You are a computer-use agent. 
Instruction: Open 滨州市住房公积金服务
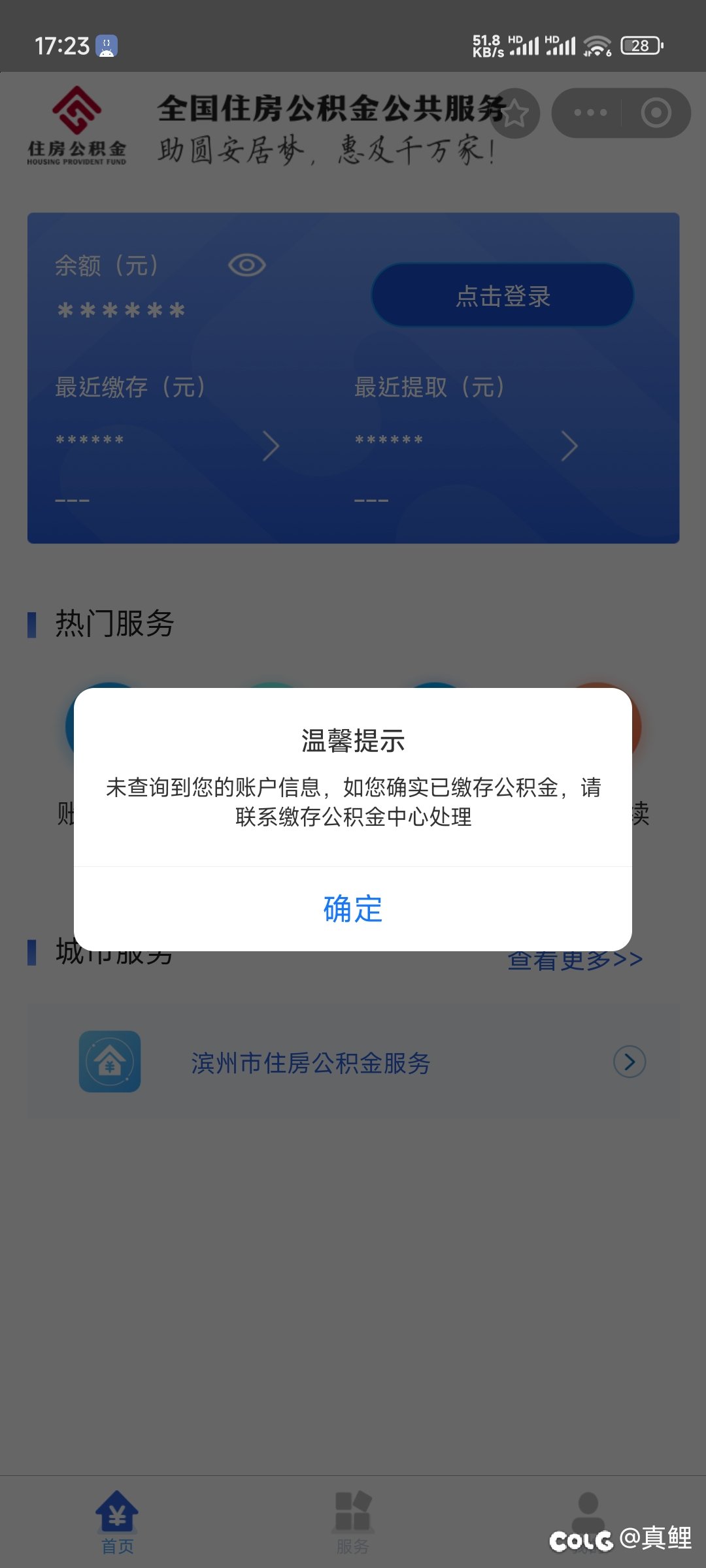(x=353, y=1062)
